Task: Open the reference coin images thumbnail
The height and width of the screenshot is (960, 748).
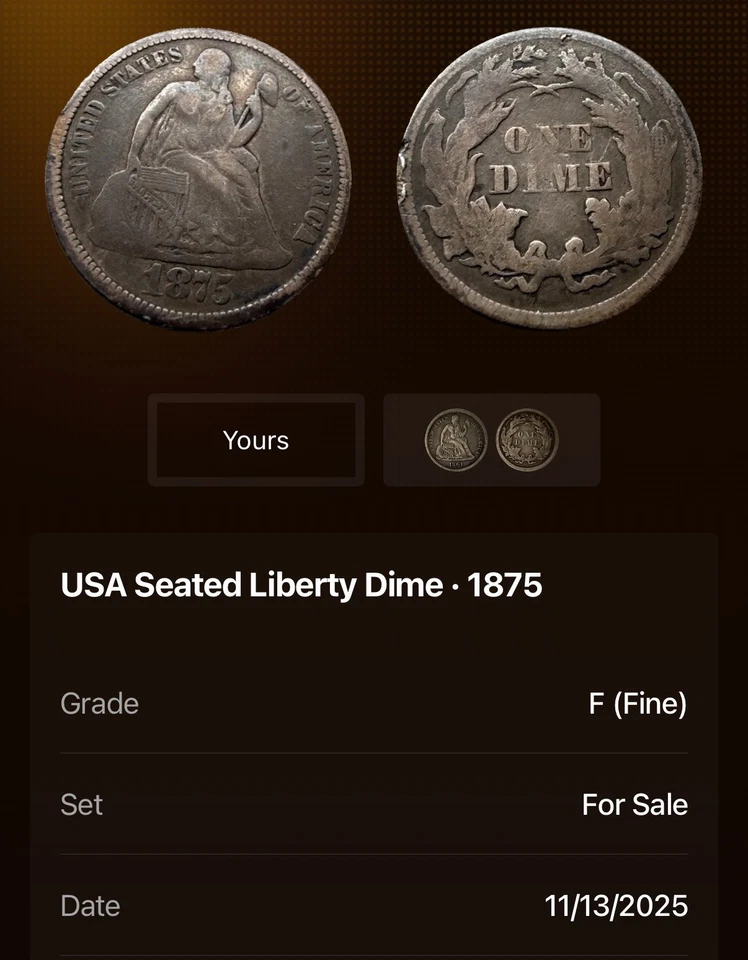Action: tap(491, 439)
